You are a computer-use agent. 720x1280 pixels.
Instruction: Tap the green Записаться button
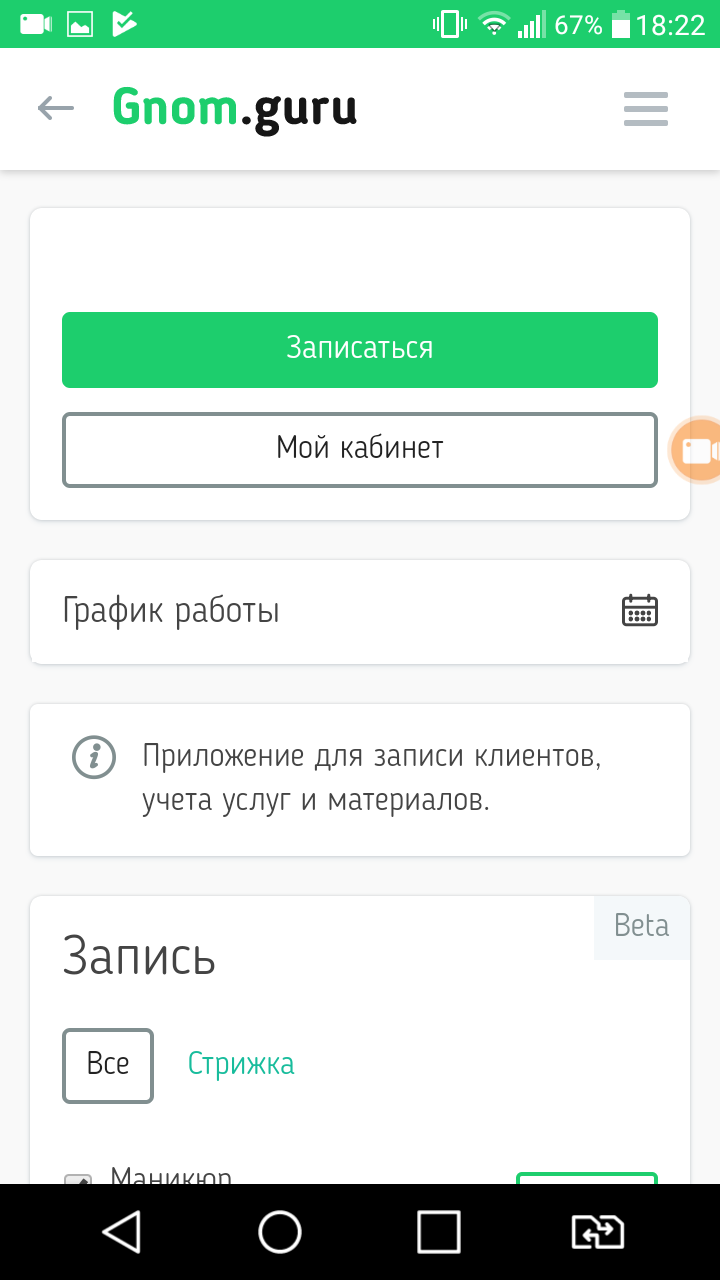click(x=360, y=349)
